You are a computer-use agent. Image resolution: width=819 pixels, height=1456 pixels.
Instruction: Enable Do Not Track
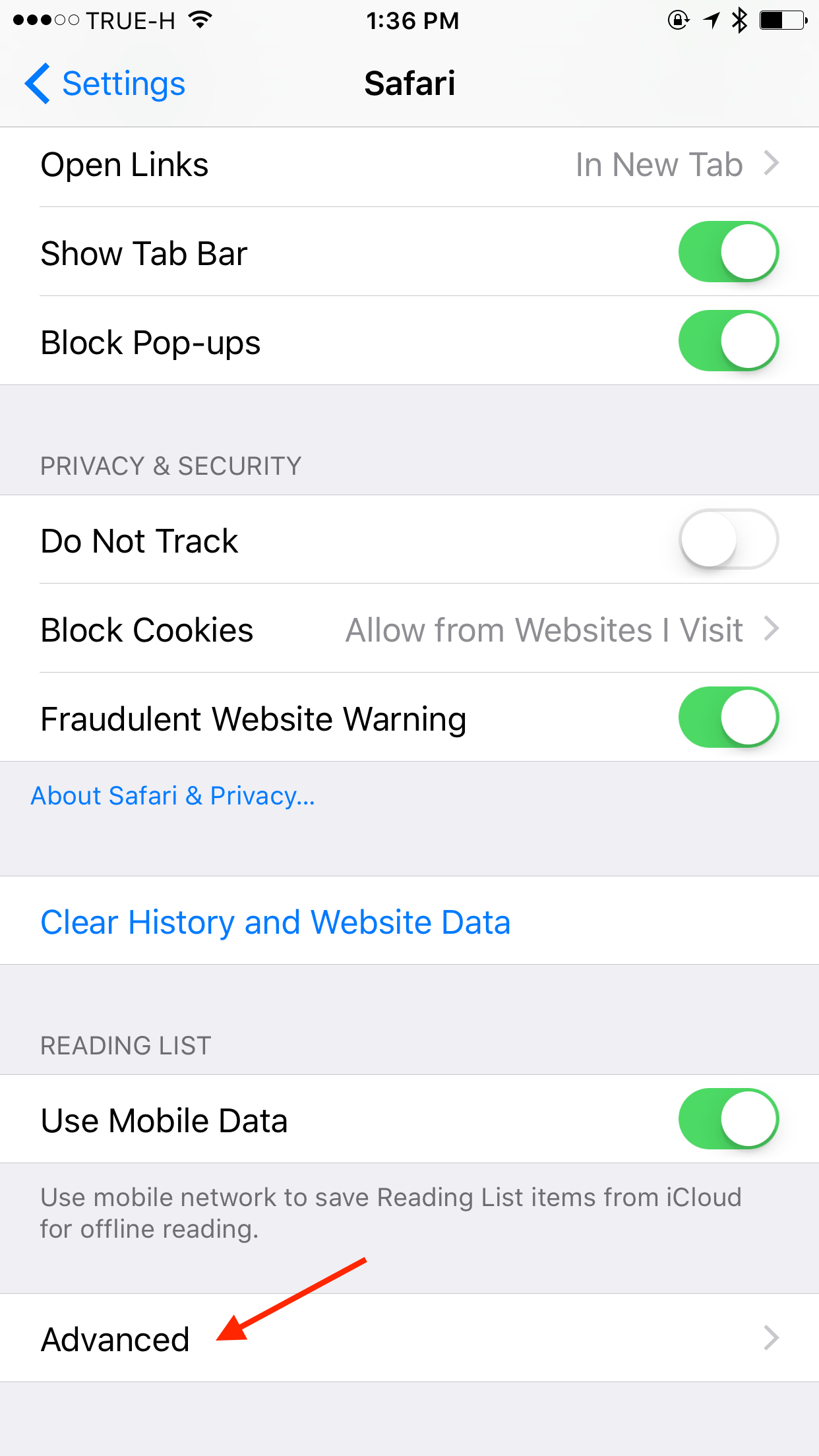click(x=728, y=539)
